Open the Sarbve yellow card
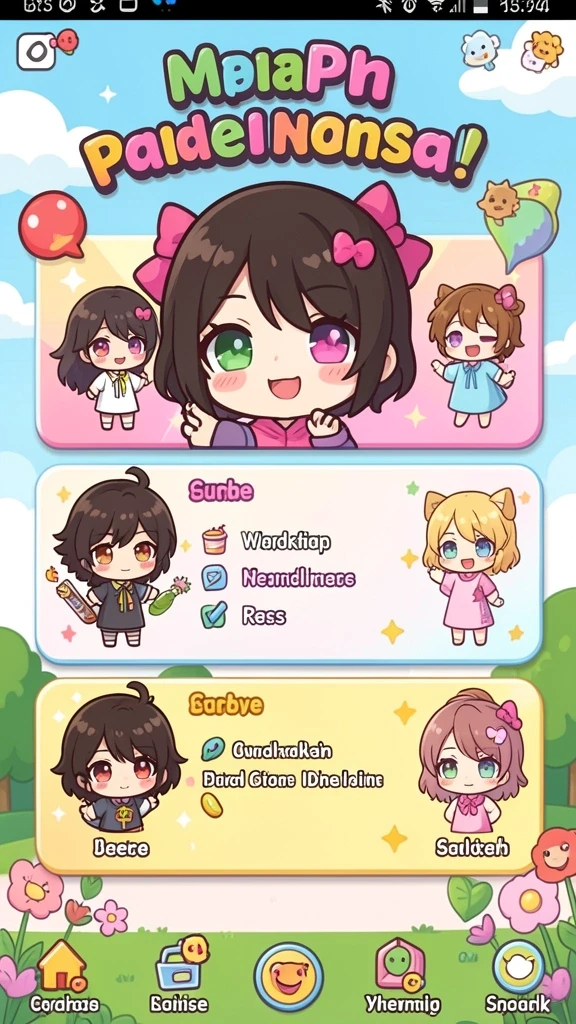Viewport: 576px width, 1024px height. [289, 776]
